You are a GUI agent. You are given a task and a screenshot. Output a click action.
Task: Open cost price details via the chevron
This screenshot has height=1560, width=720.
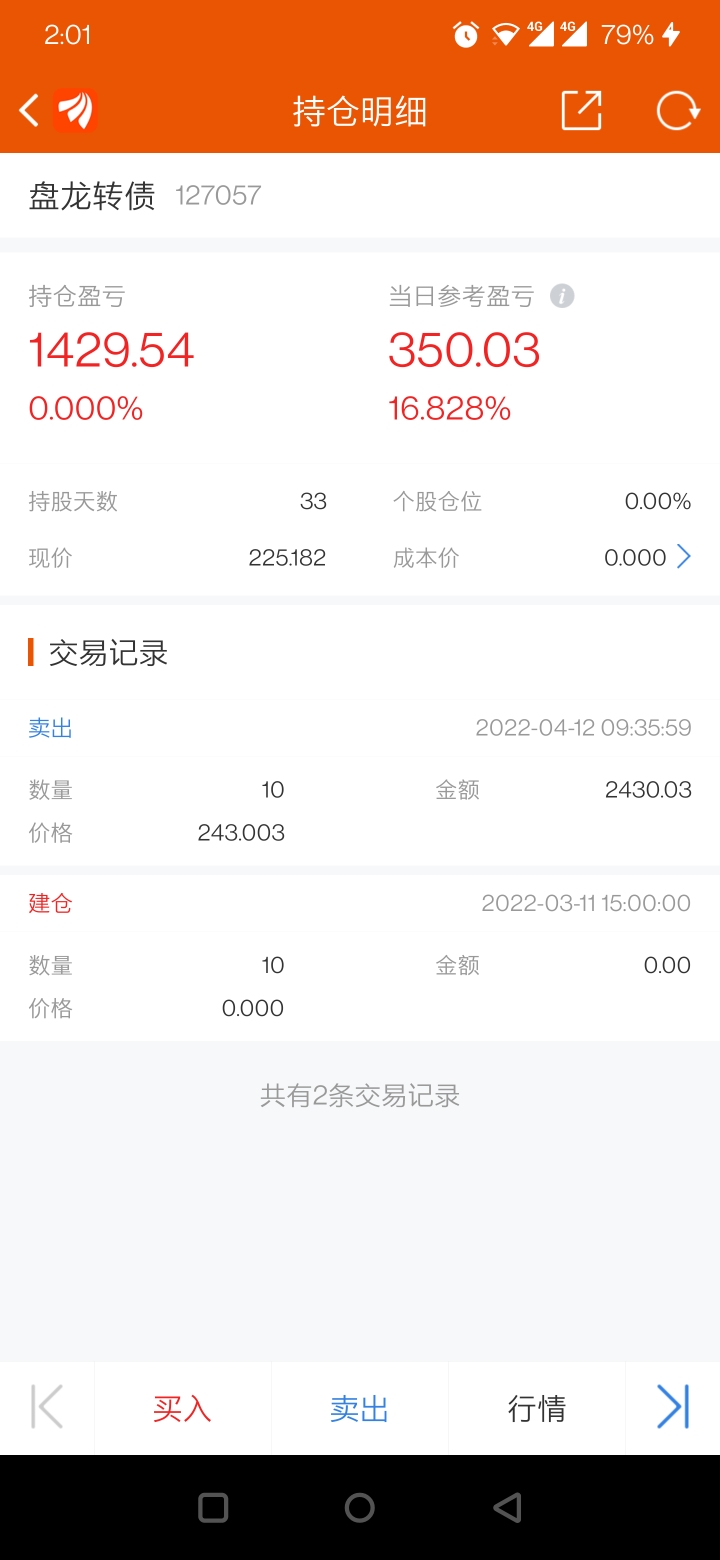(684, 557)
